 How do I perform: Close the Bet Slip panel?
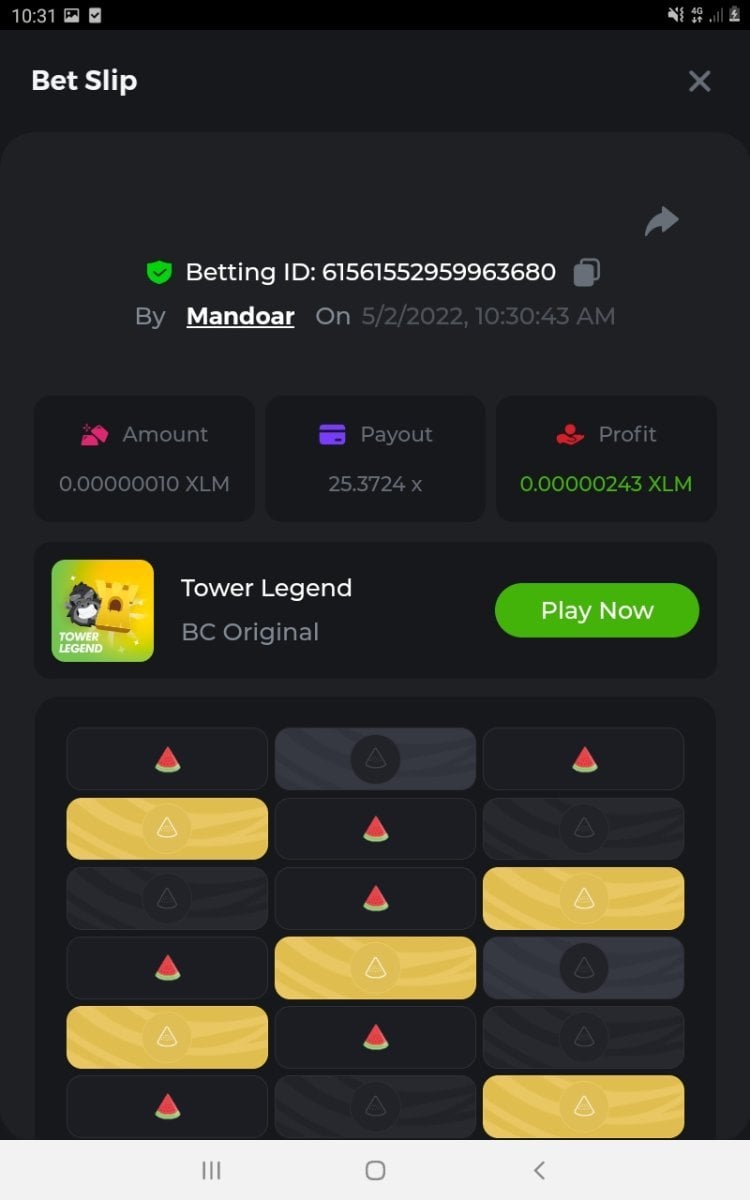pos(699,81)
